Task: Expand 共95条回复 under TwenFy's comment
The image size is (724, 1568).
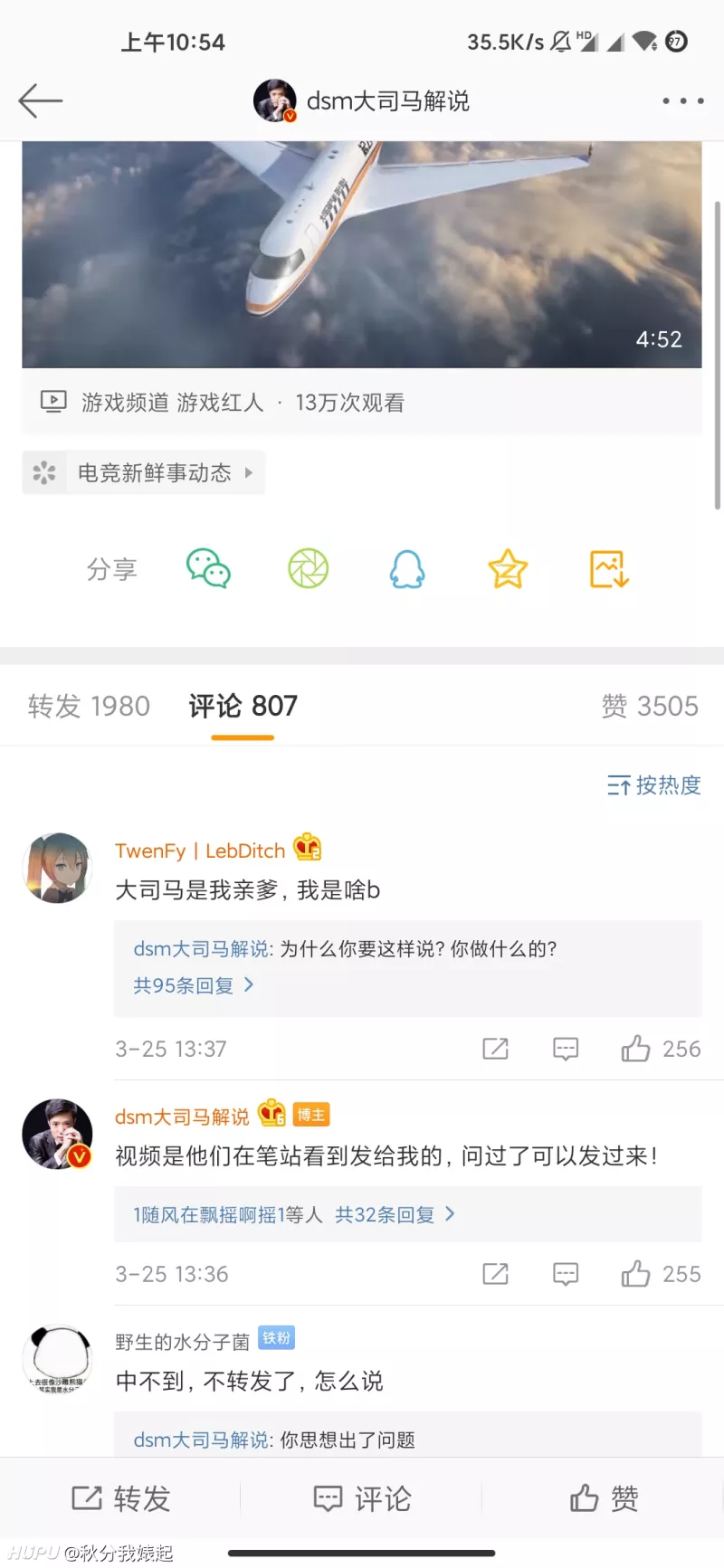Action: pyautogui.click(x=193, y=985)
